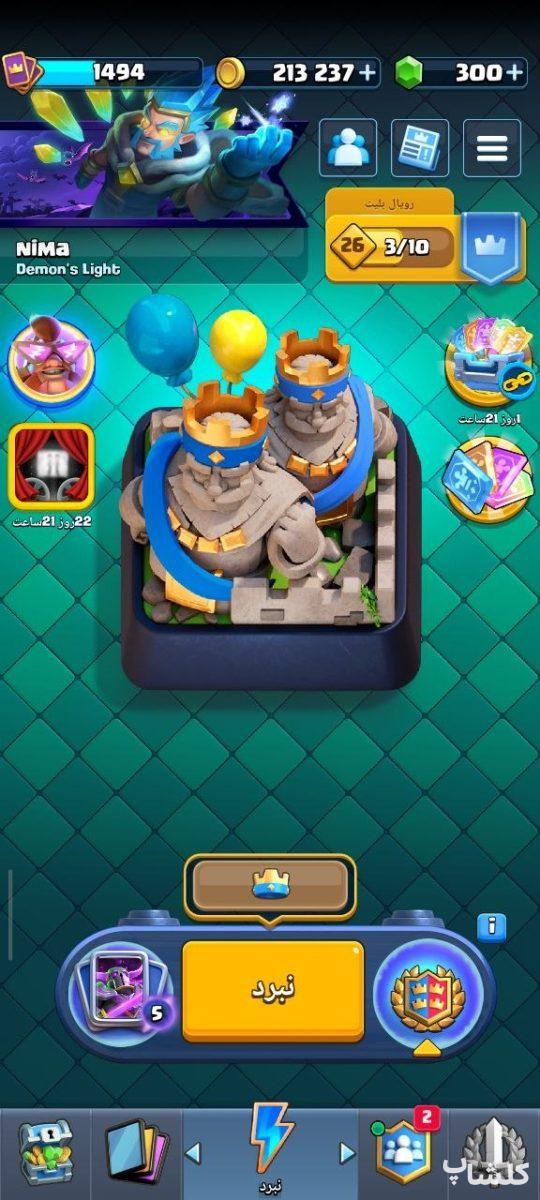This screenshot has width=540, height=1200.
Task: Open the friends icon
Action: [348, 148]
